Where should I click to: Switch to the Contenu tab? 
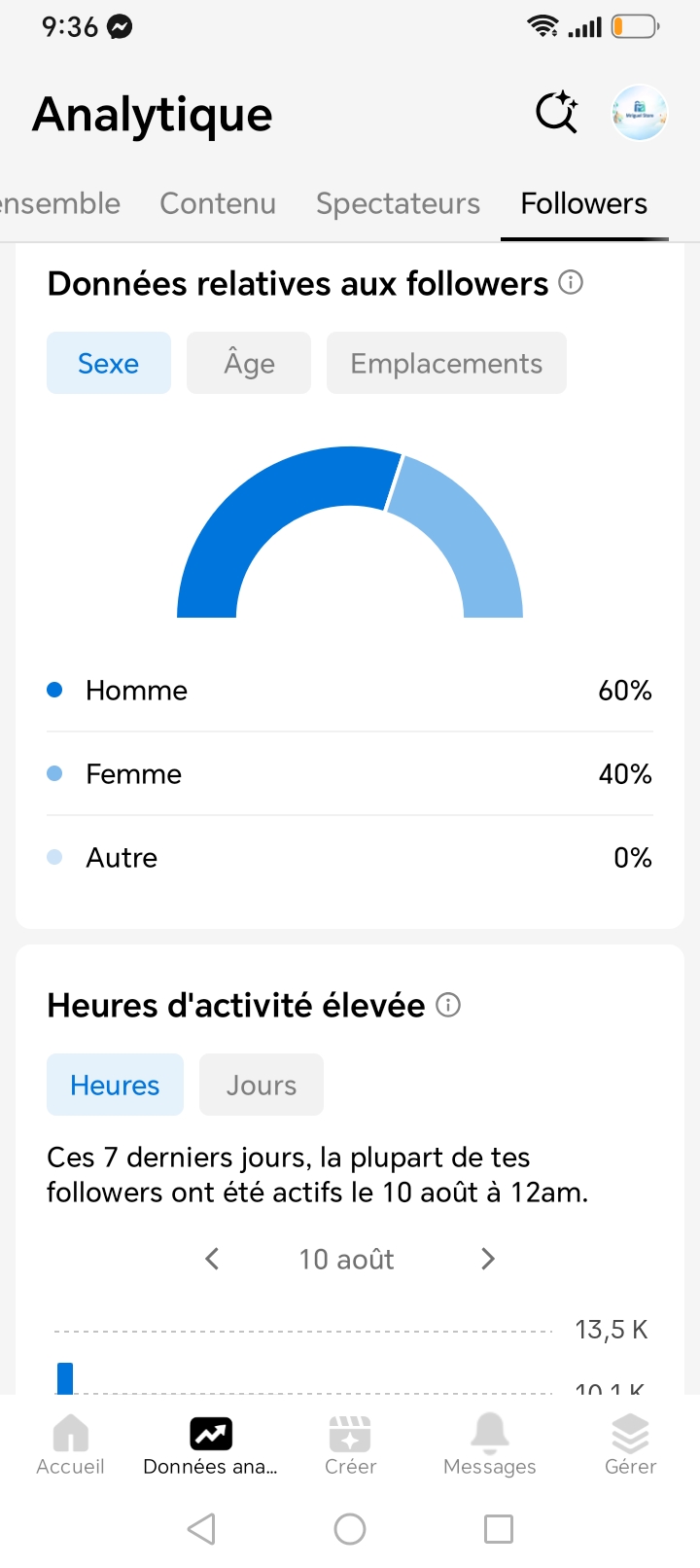click(x=218, y=203)
